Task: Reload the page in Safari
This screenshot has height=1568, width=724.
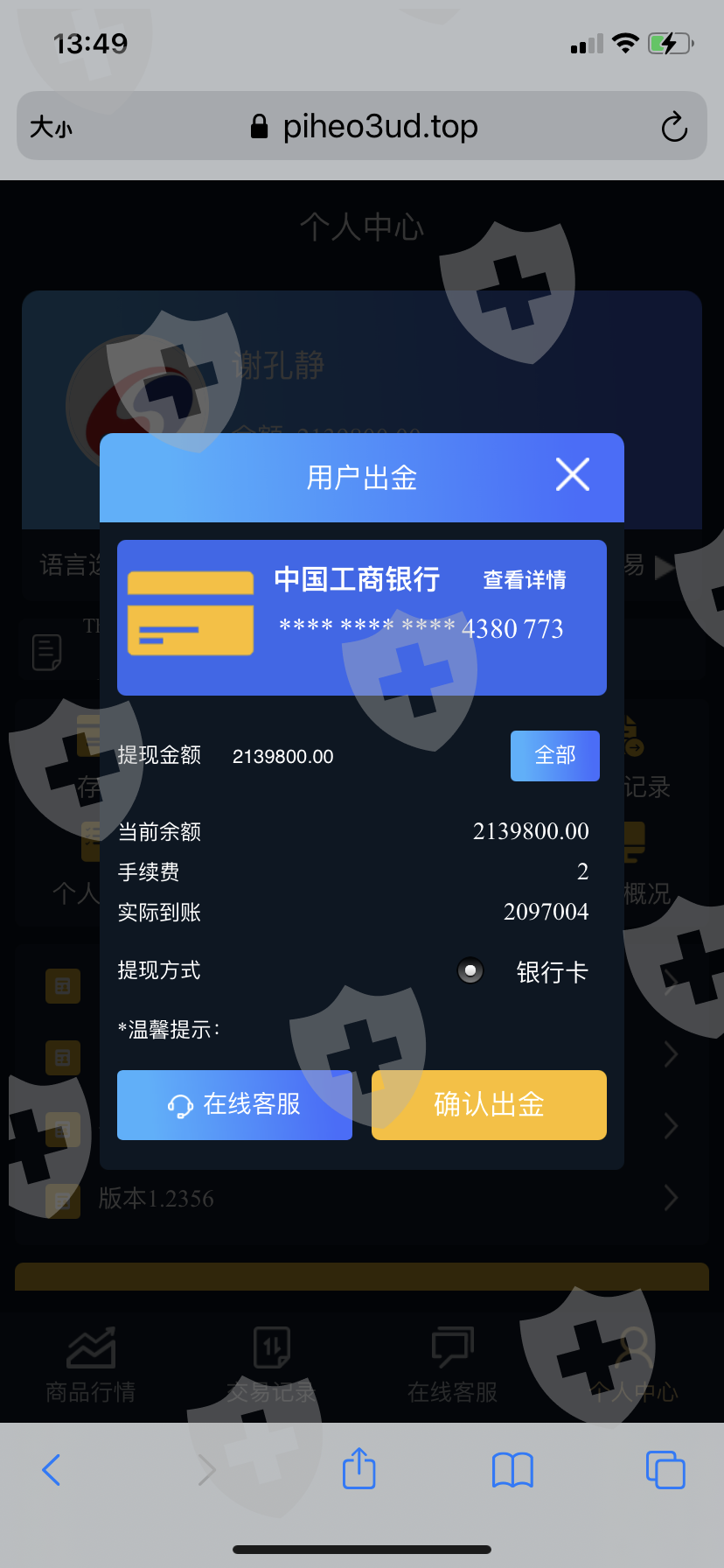Action: 674,127
